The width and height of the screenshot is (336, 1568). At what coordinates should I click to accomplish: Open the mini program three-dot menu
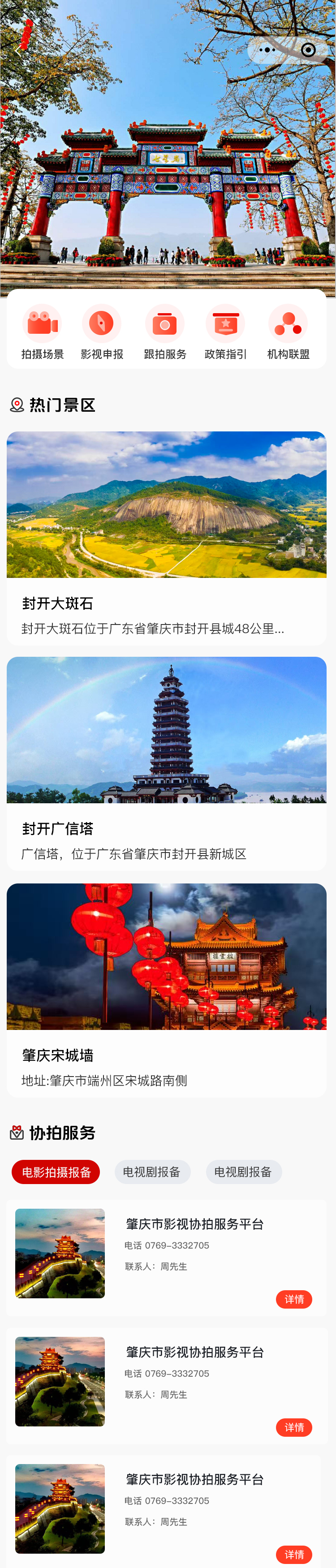267,50
